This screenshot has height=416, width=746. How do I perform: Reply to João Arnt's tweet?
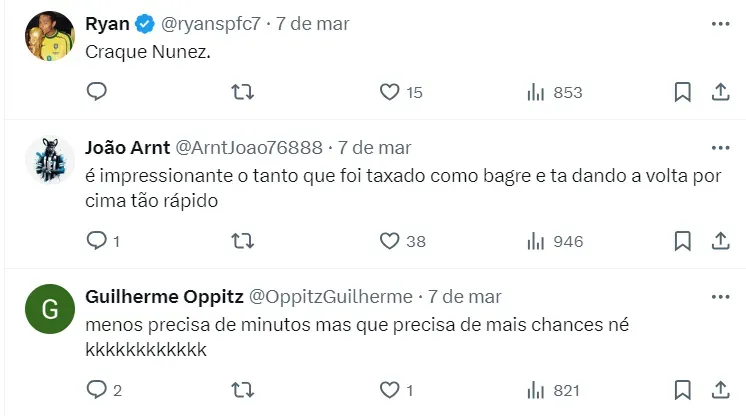tap(97, 241)
